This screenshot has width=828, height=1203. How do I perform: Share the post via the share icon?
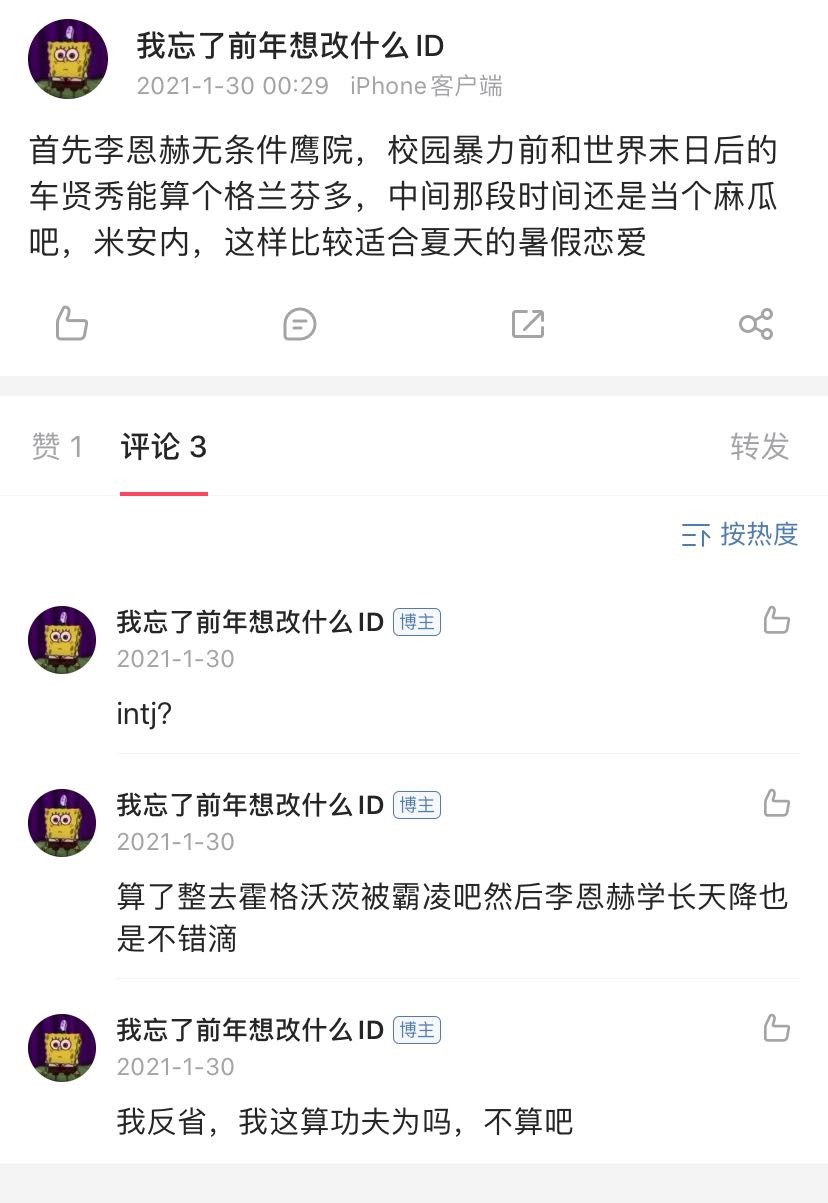click(755, 324)
